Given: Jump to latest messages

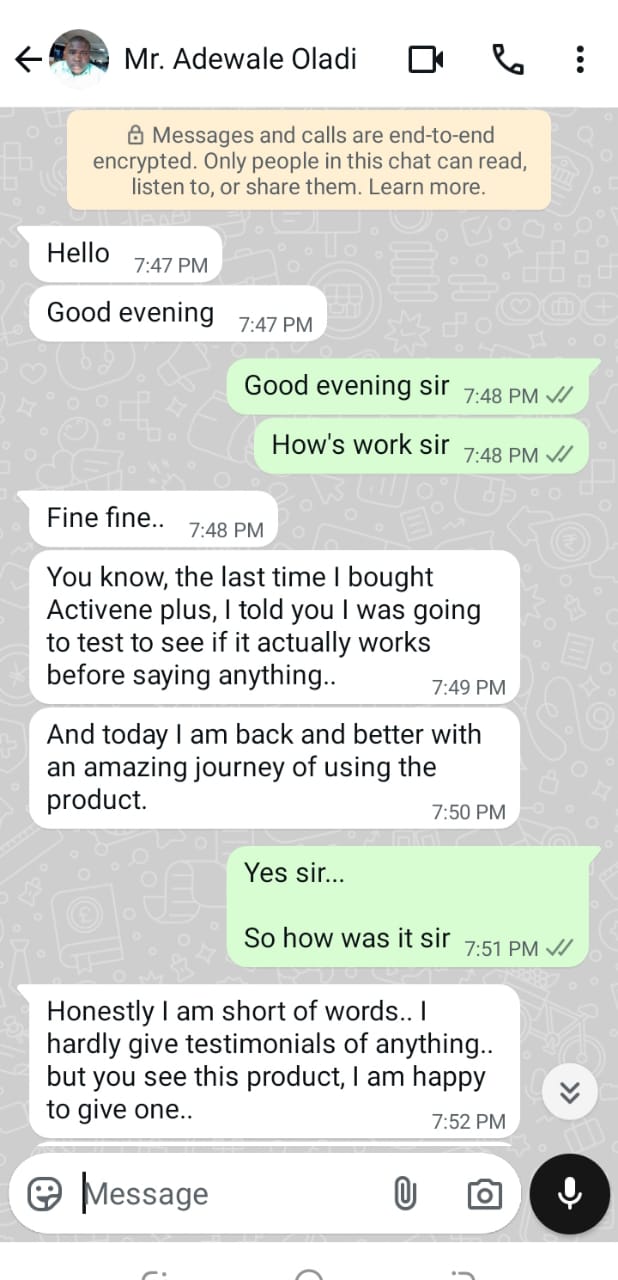Looking at the screenshot, I should tap(570, 1093).
